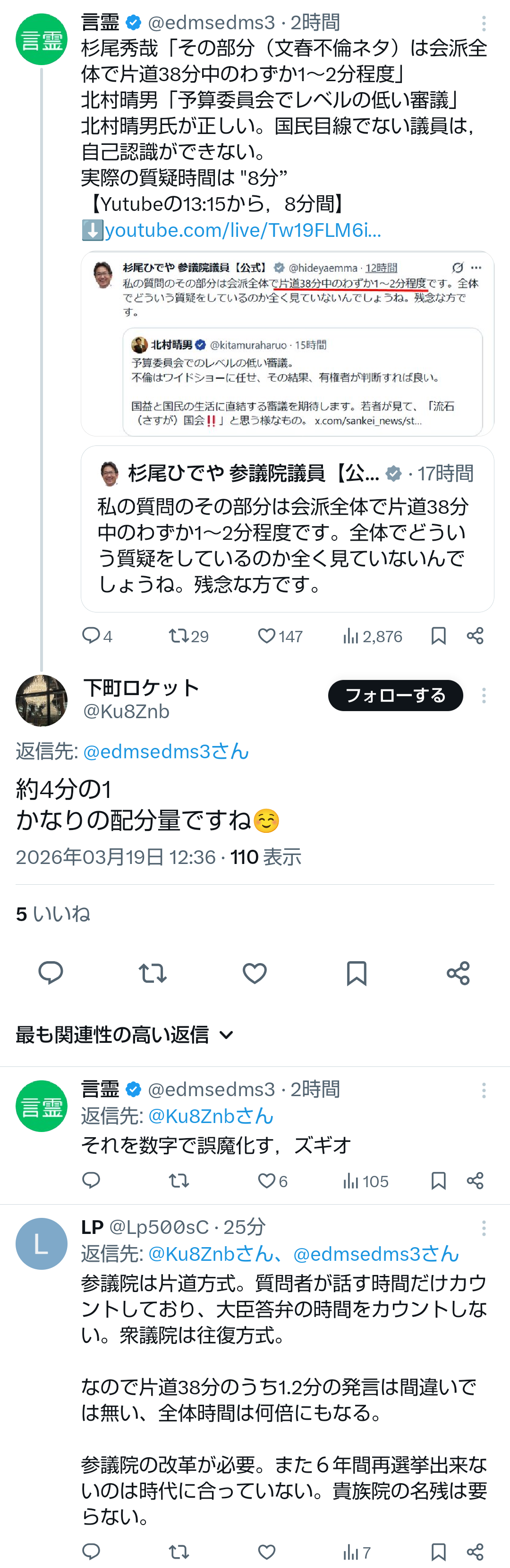The width and height of the screenshot is (510, 1568).
Task: Reply to 下町ロケット's post
Action: (51, 973)
